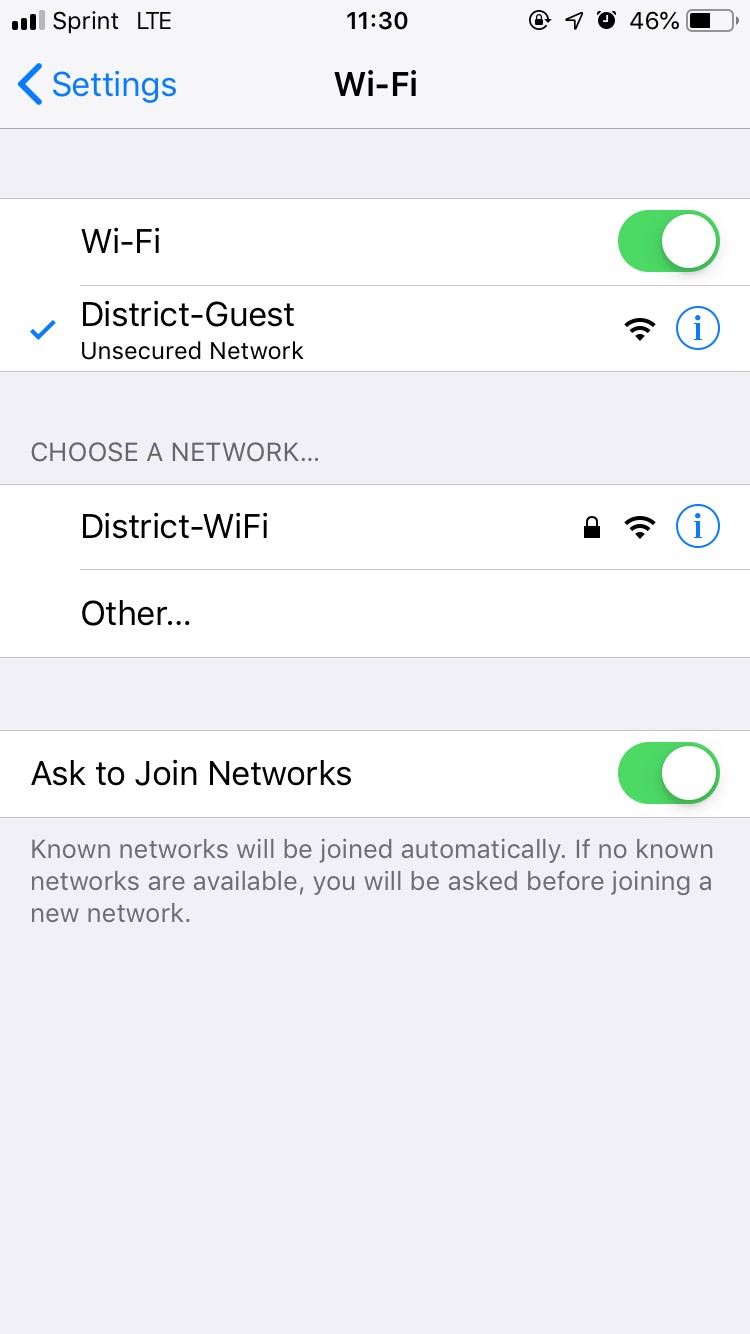Go back to Settings
This screenshot has height=1334, width=750.
[x=97, y=85]
